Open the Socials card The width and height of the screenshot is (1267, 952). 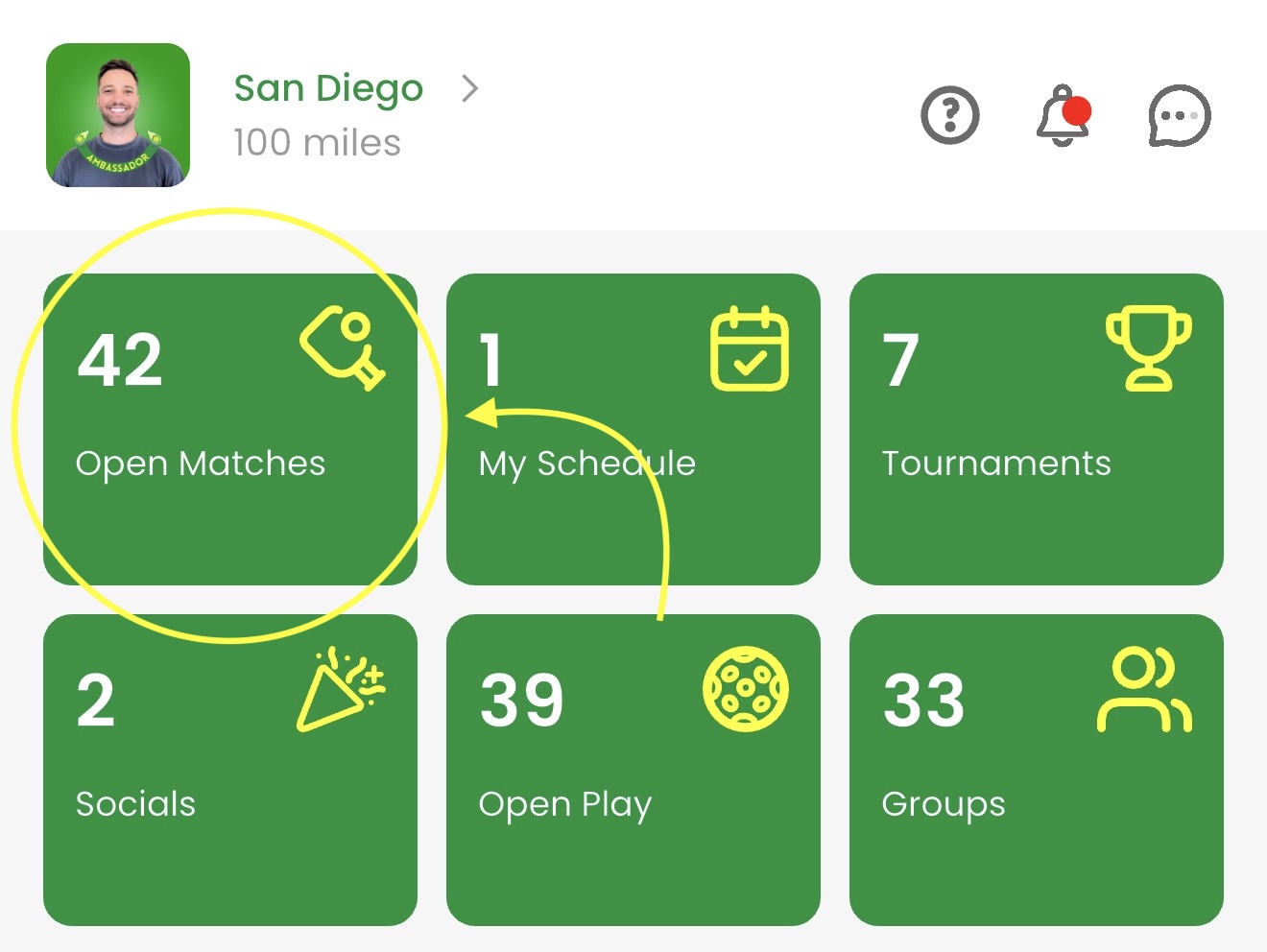(x=230, y=770)
